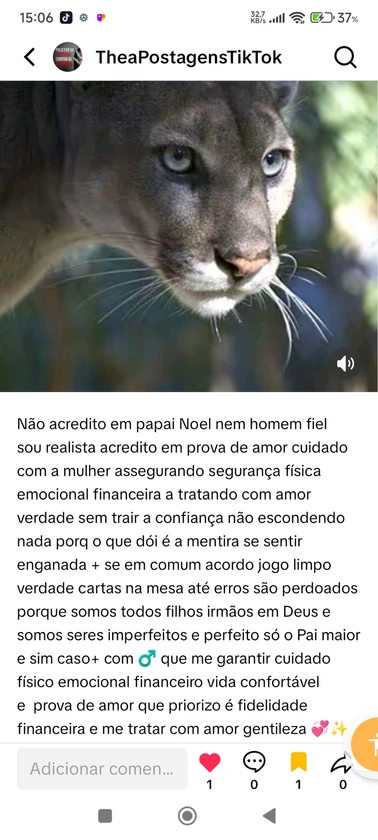Screen dimensions: 378x840
Task: Share this post with the arrow
Action: 343,763
